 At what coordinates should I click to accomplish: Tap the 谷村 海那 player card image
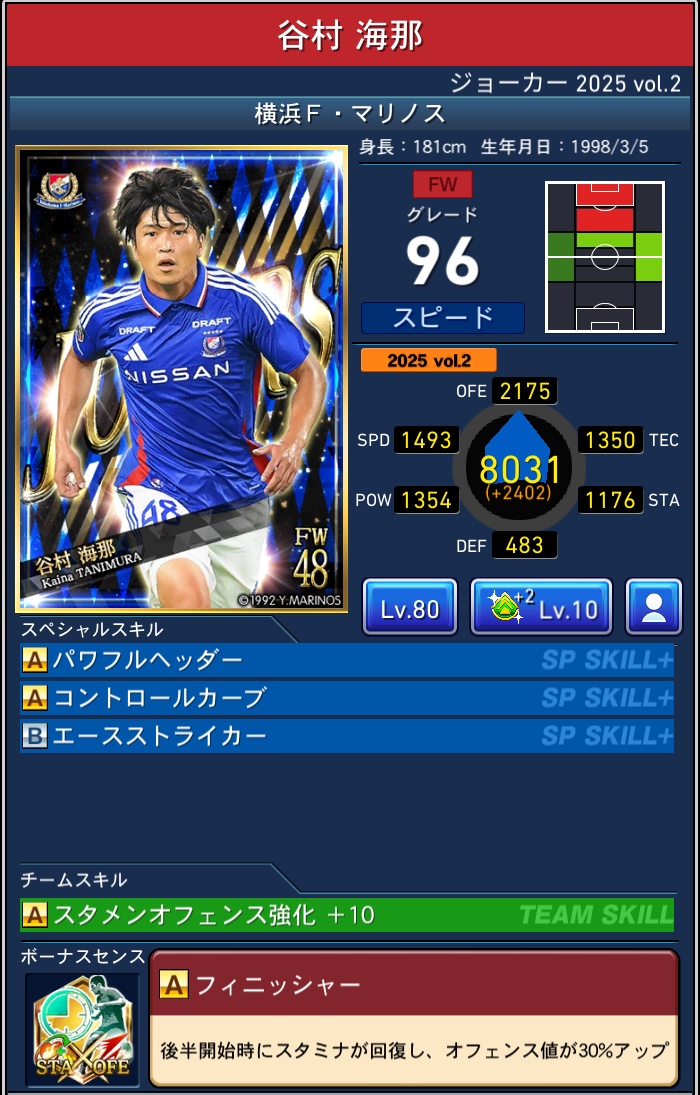click(182, 379)
